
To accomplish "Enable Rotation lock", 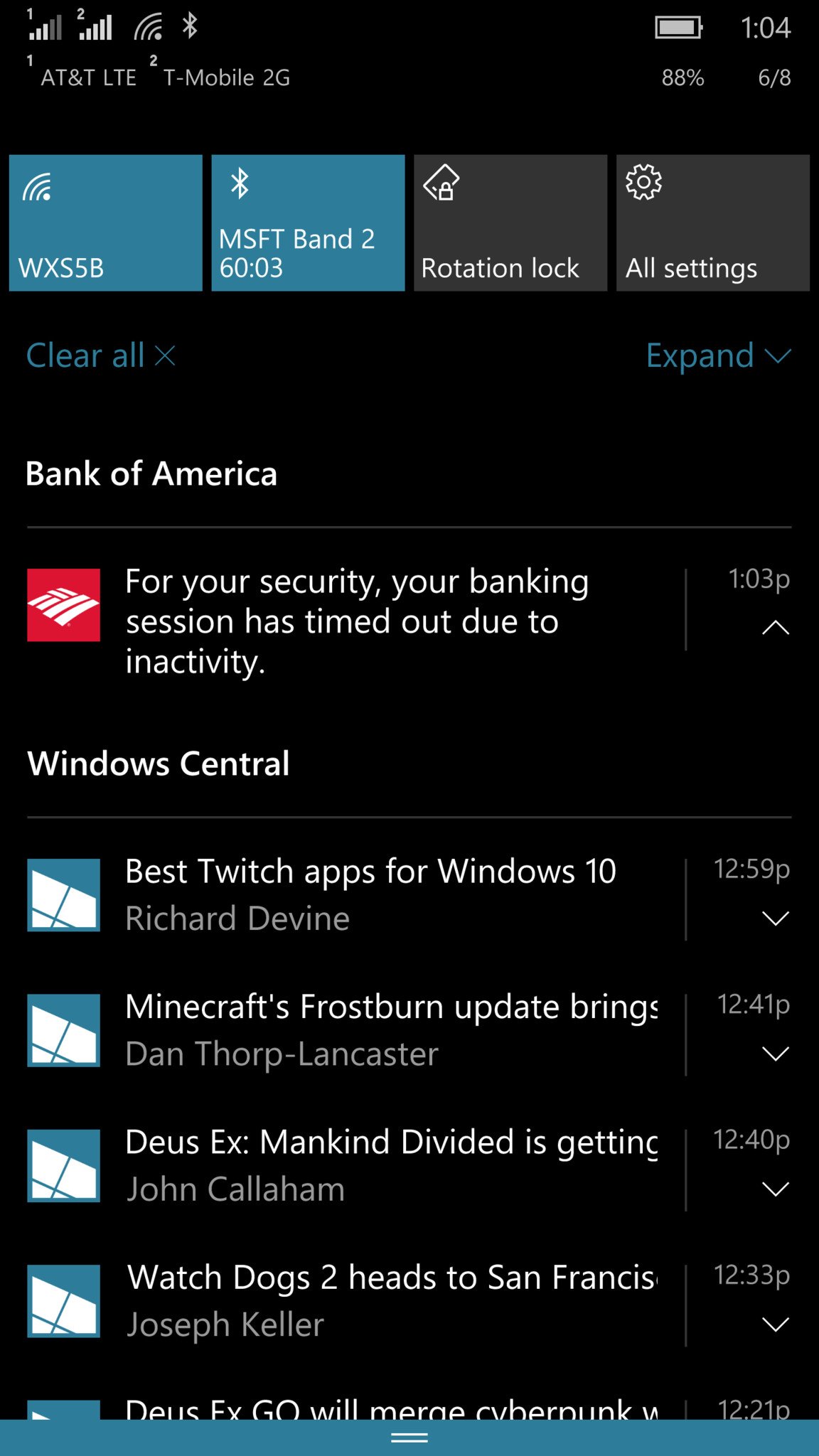I will tap(510, 223).
